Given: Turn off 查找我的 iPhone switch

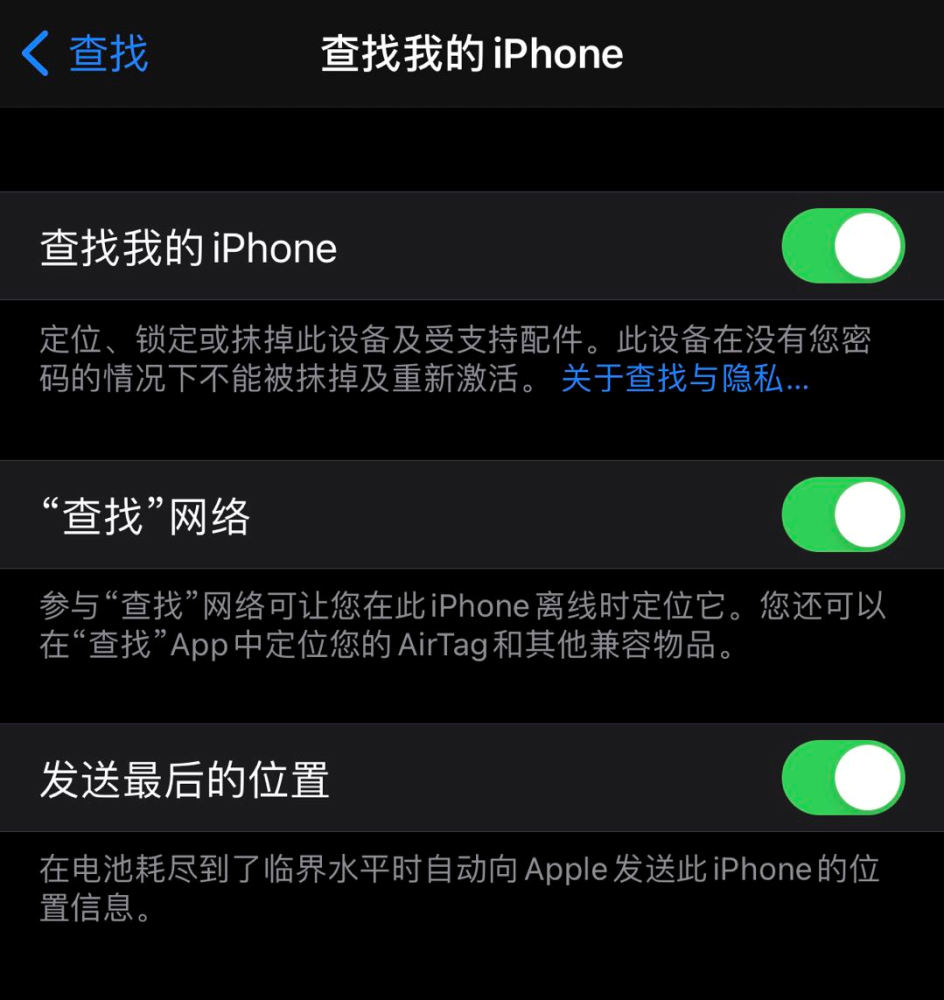Looking at the screenshot, I should 842,246.
